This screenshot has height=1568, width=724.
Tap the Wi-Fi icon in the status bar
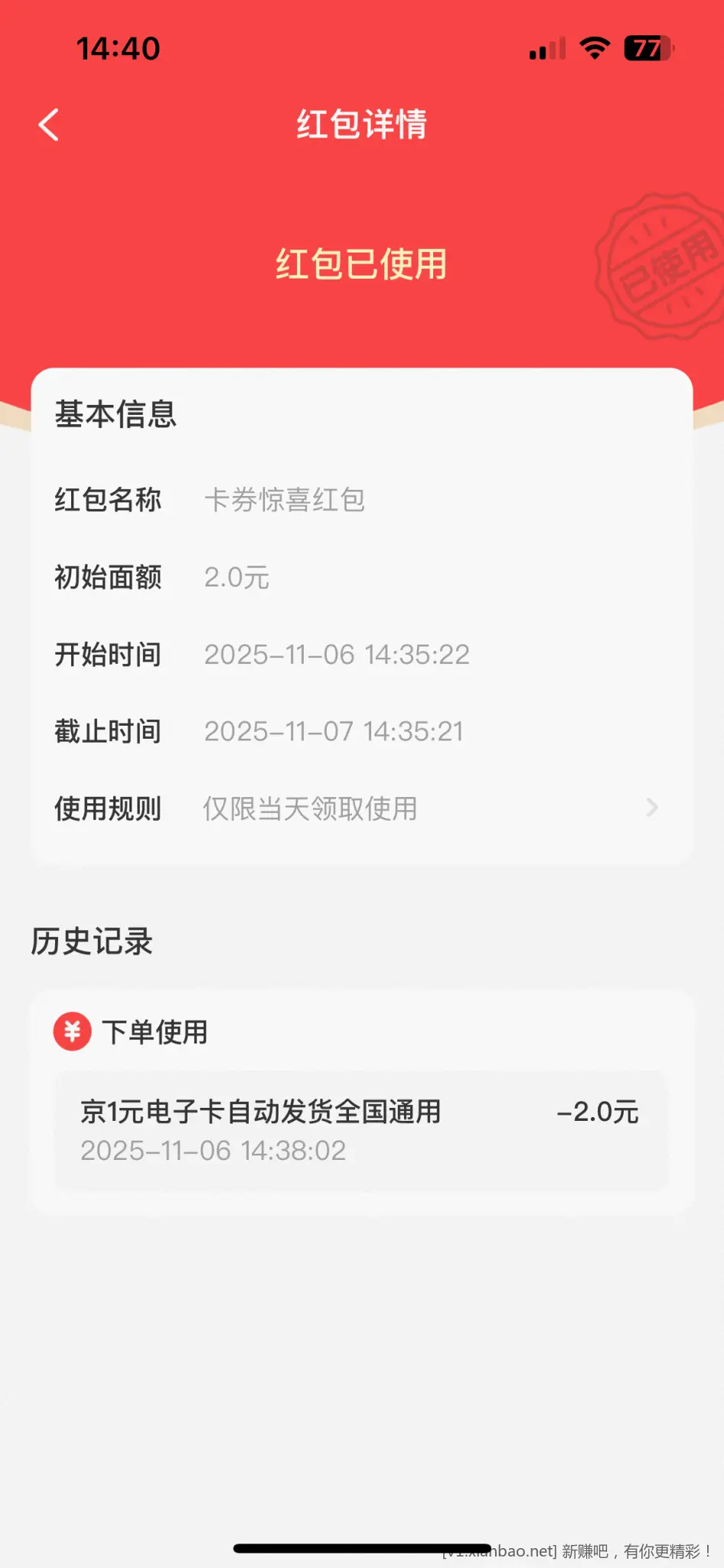coord(594,47)
